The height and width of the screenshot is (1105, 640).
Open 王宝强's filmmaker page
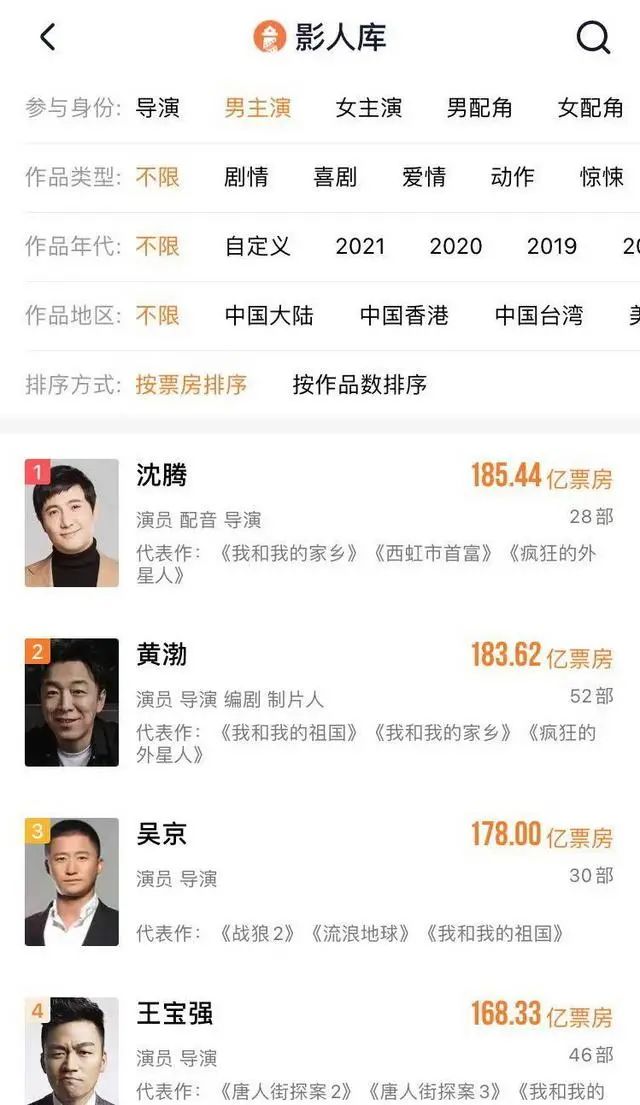174,1014
